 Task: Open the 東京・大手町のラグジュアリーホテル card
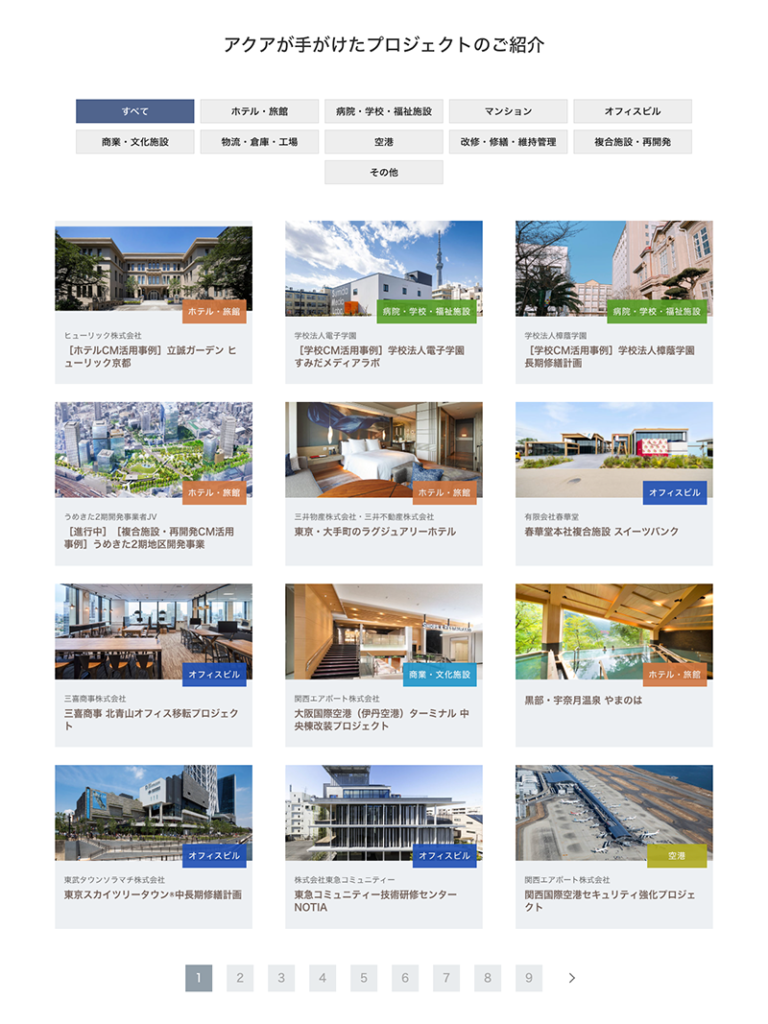tap(383, 482)
